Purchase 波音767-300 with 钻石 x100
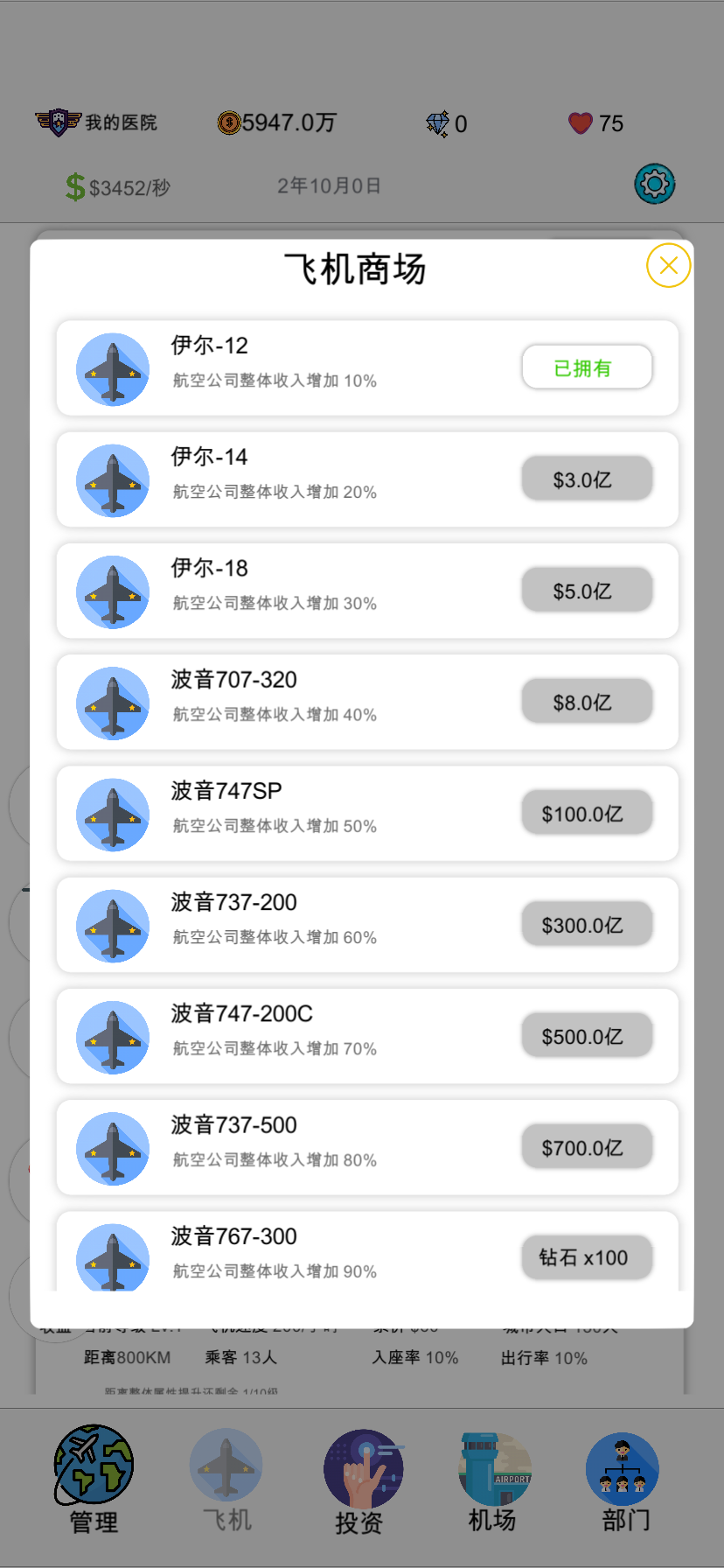 586,1257
